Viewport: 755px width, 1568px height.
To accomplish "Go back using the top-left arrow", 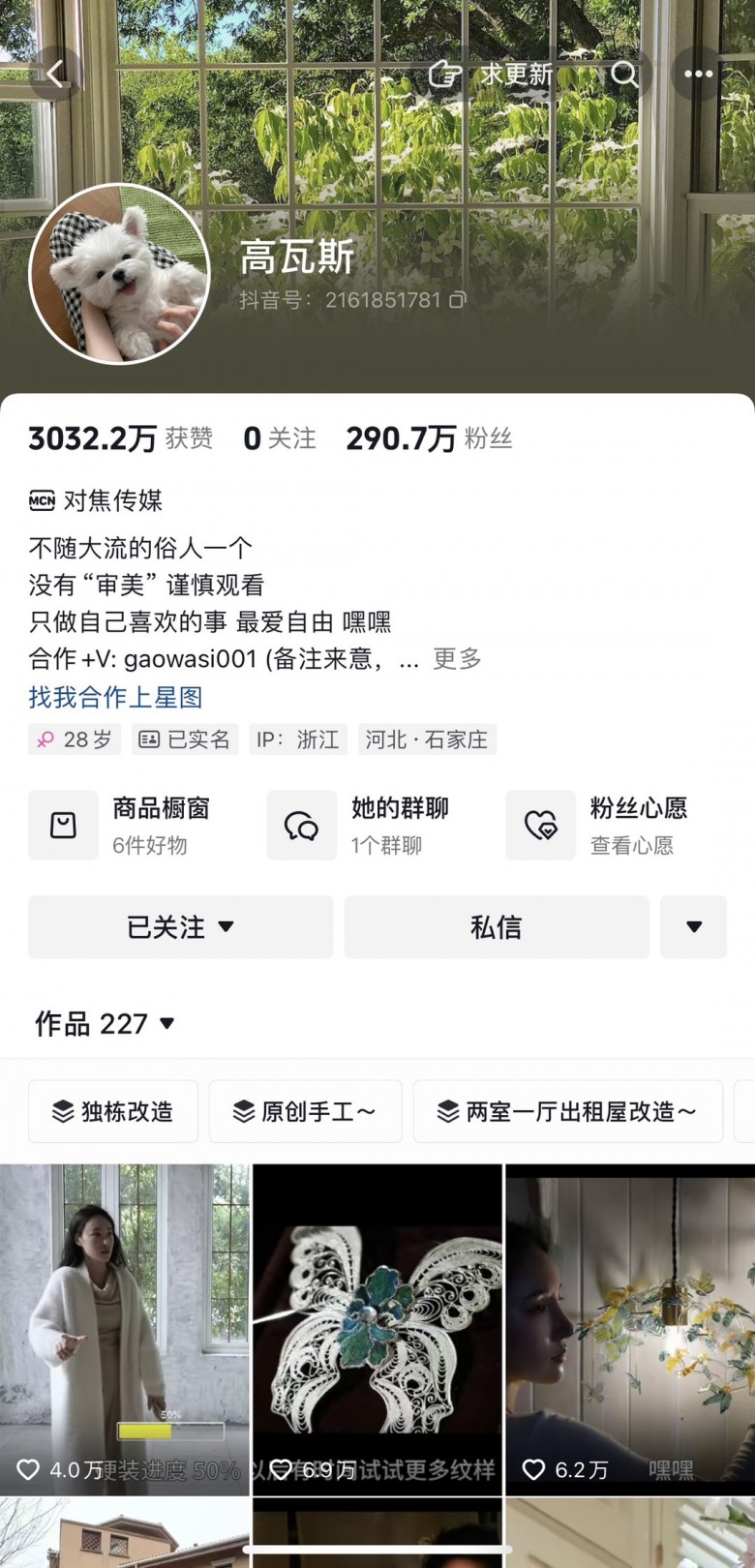I will point(55,74).
